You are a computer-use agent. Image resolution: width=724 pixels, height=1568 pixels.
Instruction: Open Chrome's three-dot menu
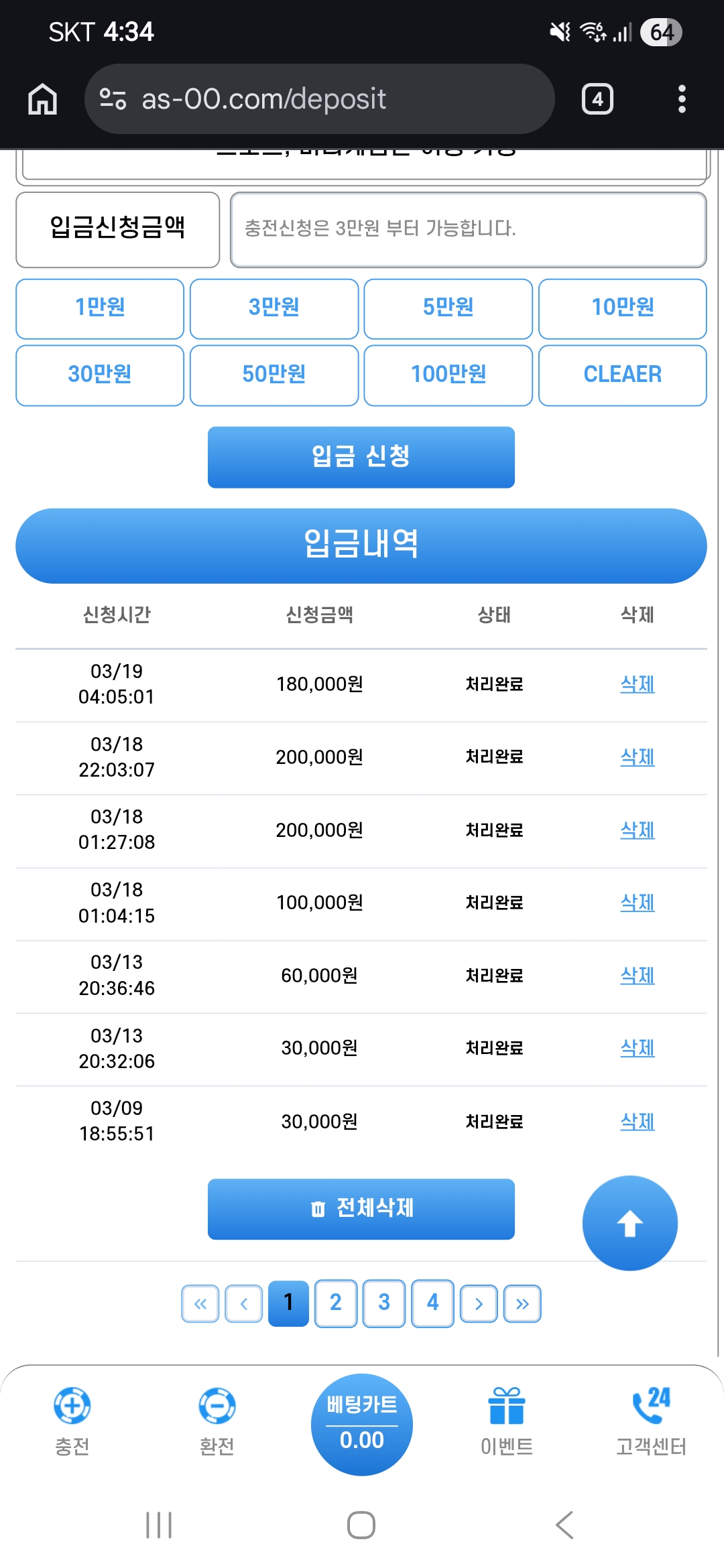[x=681, y=99]
